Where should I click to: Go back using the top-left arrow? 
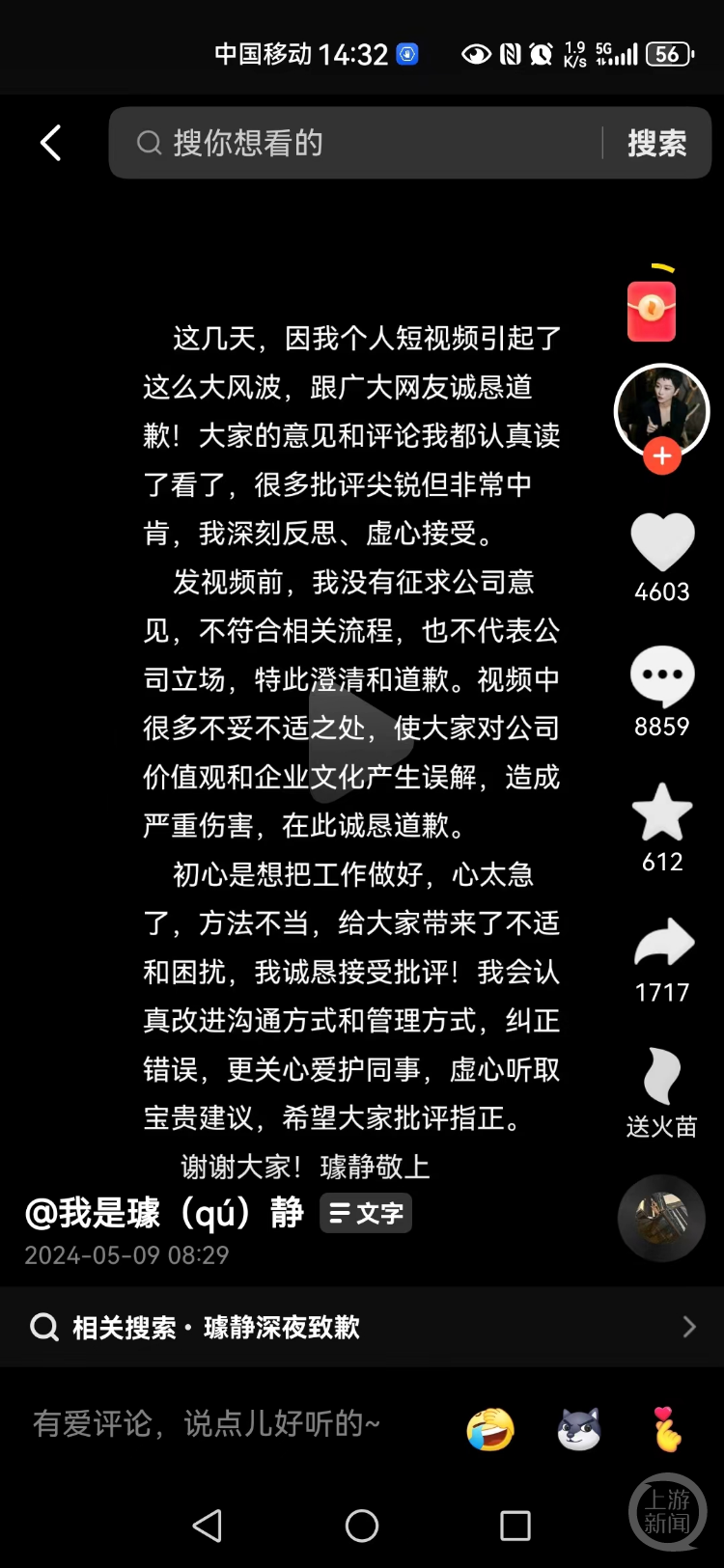(51, 143)
